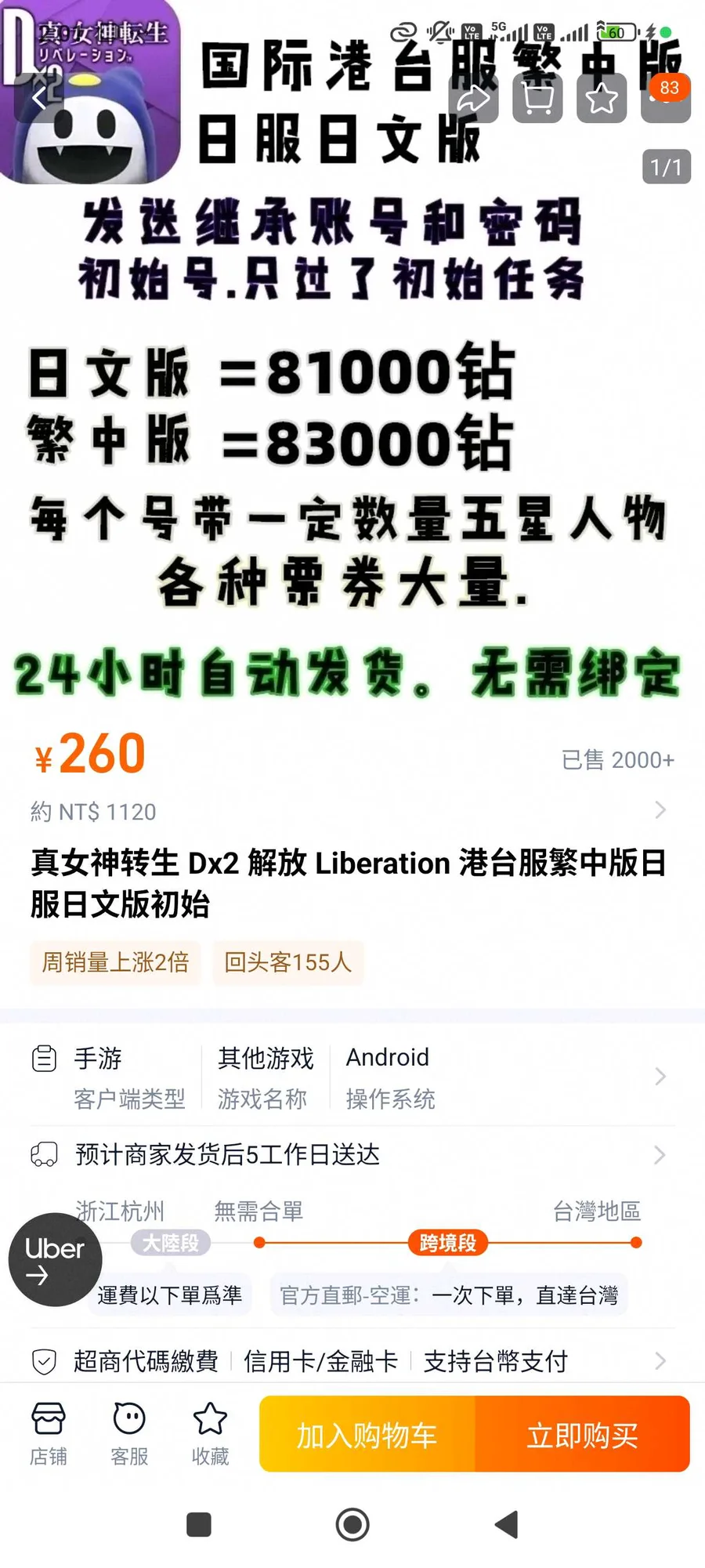Visit the seller's 店铺 store

coord(49,1434)
